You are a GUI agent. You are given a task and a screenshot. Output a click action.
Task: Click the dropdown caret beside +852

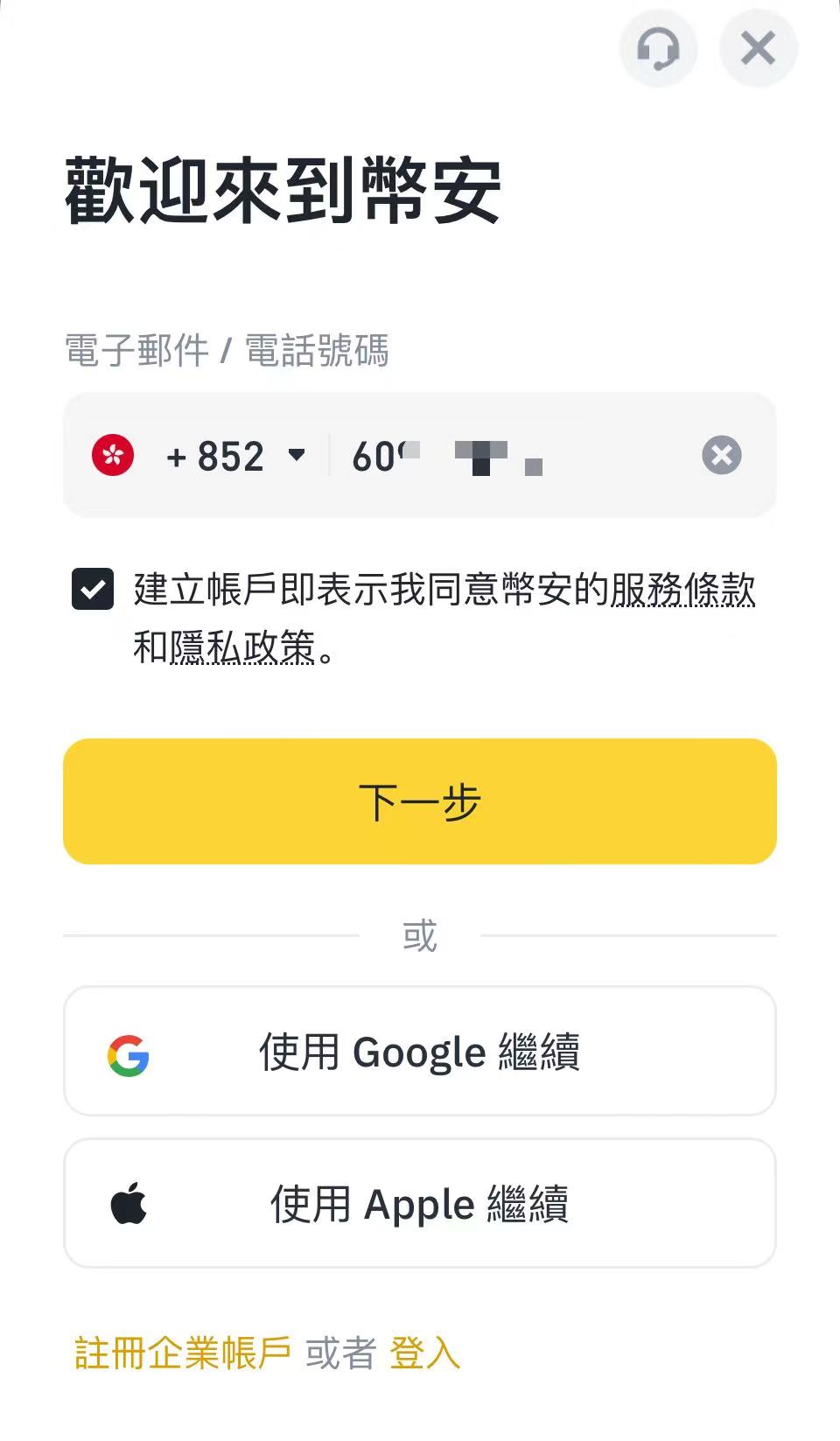(x=297, y=456)
